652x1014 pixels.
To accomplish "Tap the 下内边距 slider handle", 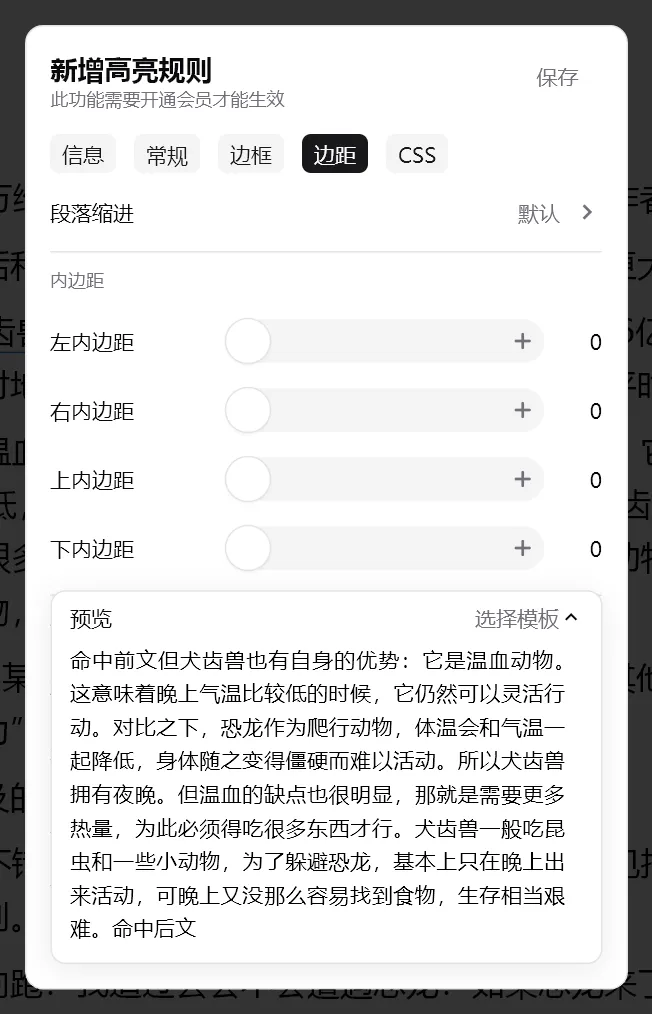I will coord(248,548).
